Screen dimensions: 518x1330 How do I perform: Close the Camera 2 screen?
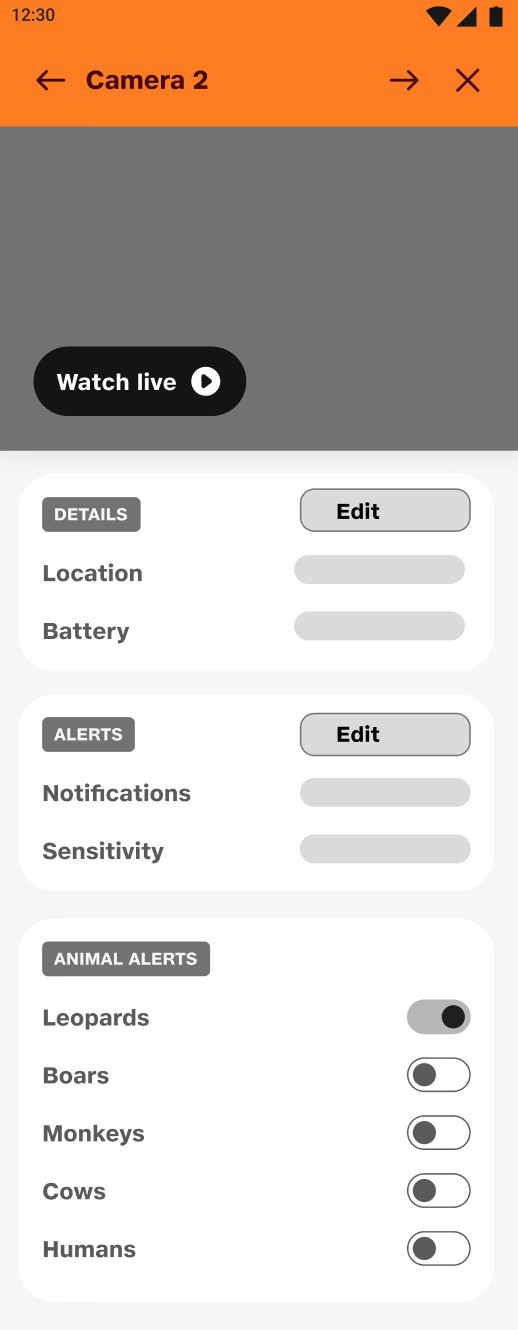click(468, 81)
